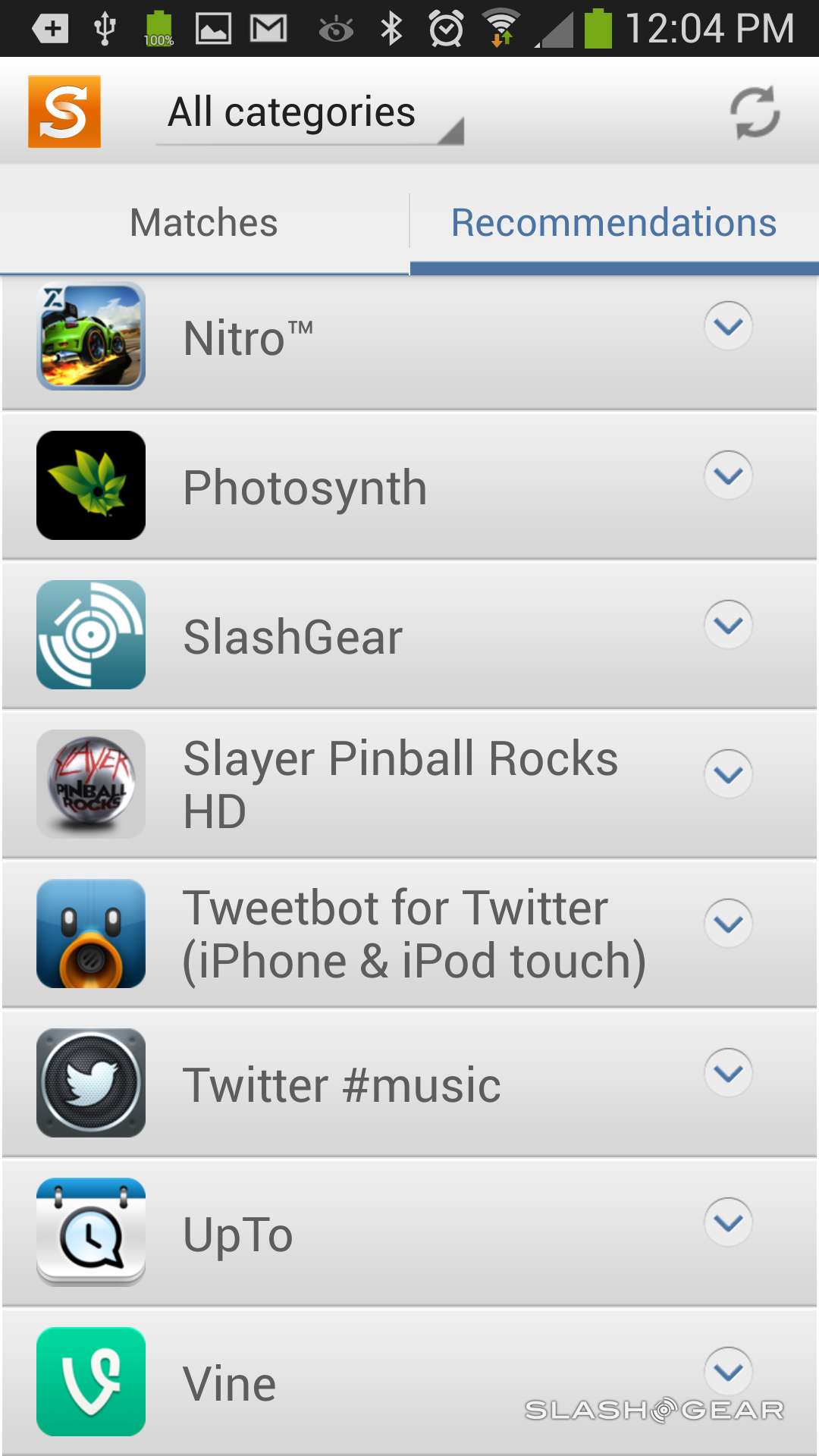This screenshot has height=1456, width=819.
Task: Switch to the Matches tab
Action: pos(204,223)
